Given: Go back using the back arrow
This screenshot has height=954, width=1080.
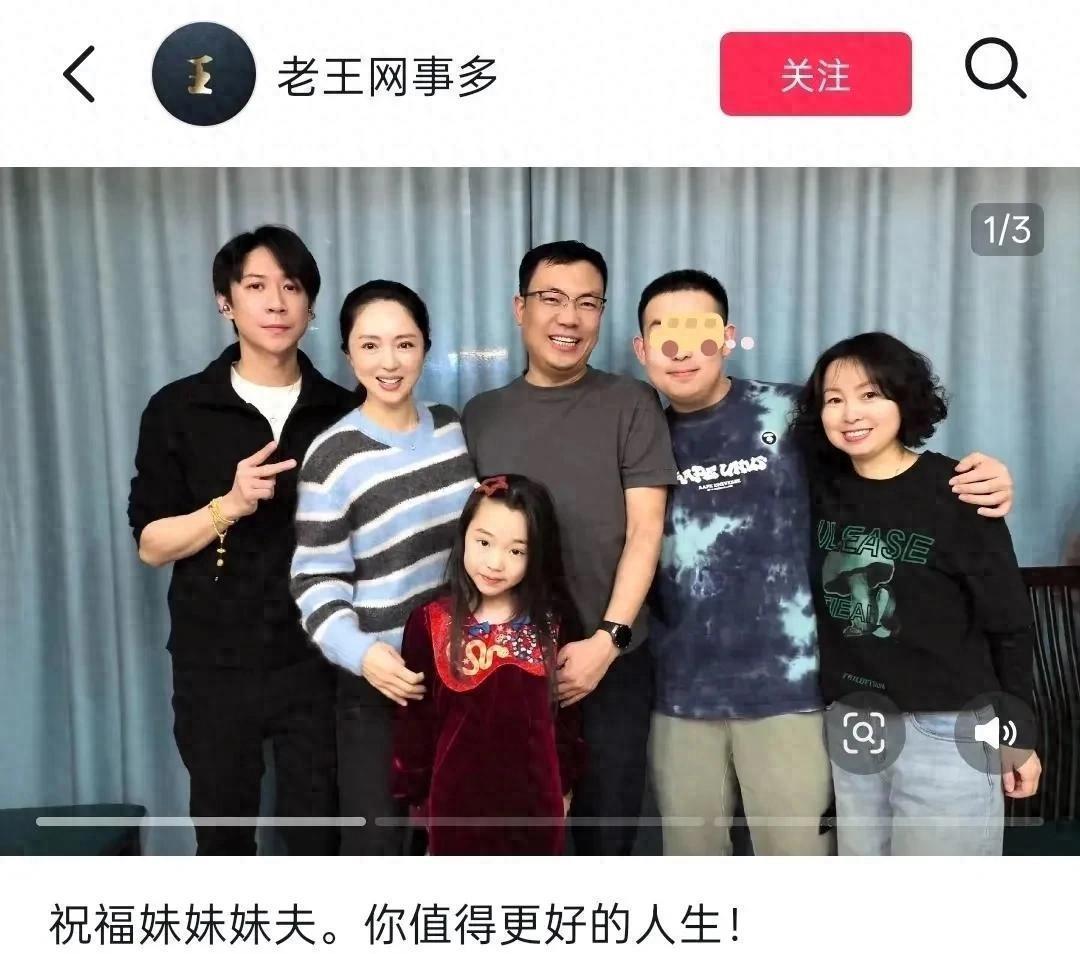Looking at the screenshot, I should pos(80,75).
